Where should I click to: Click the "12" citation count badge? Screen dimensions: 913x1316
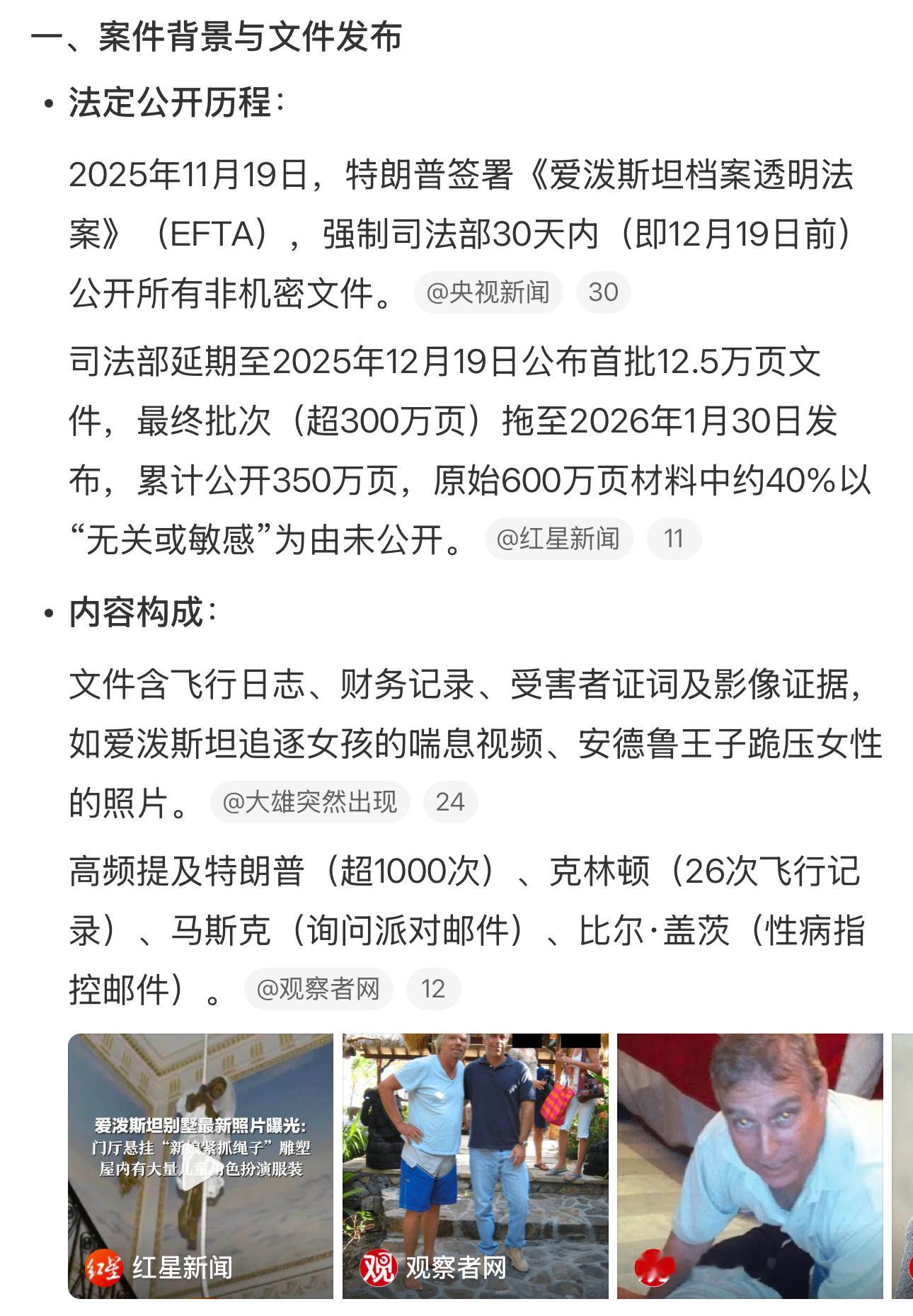tap(435, 990)
